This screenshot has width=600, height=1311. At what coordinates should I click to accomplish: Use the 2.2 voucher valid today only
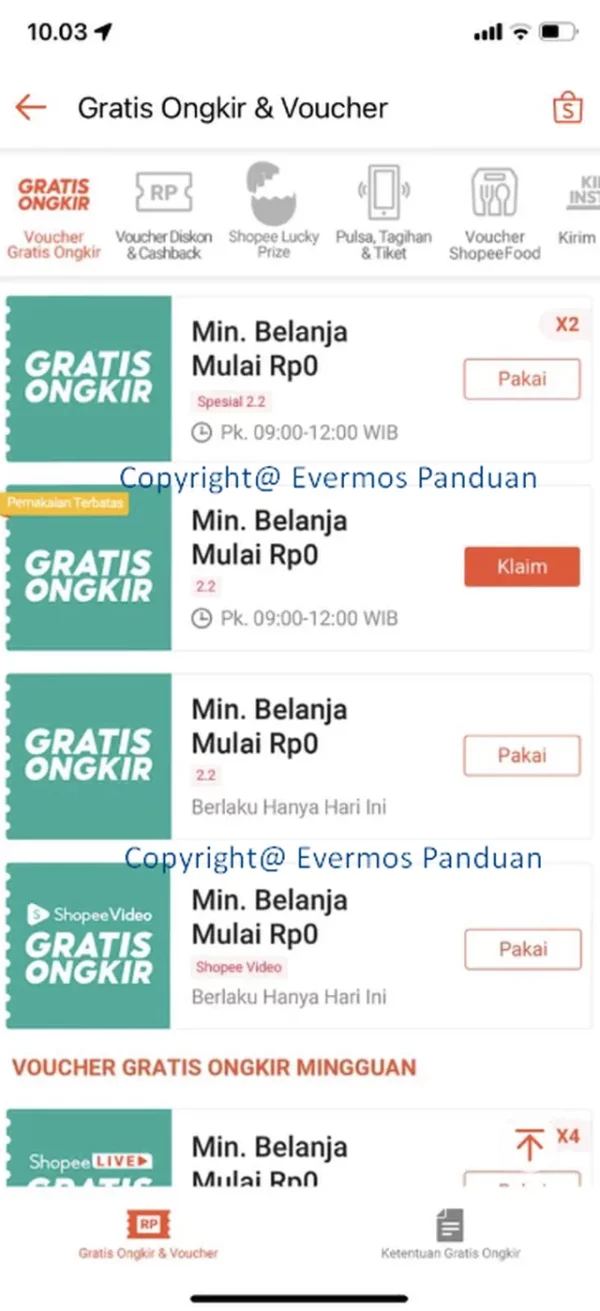click(521, 756)
